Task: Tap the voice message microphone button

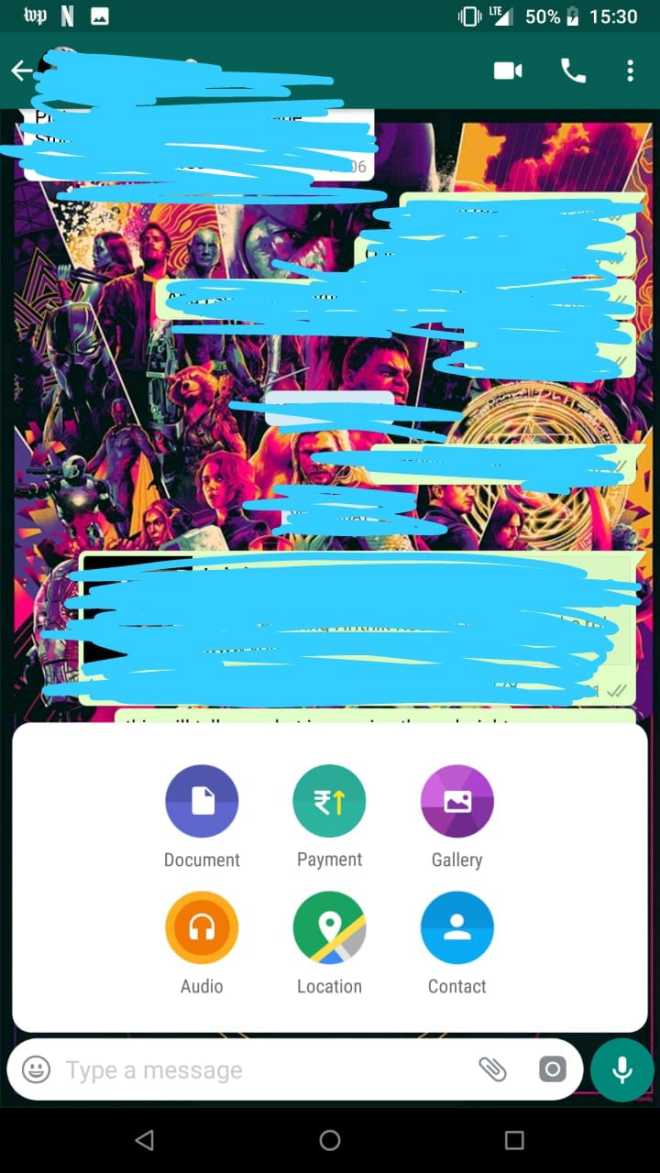Action: [622, 1070]
